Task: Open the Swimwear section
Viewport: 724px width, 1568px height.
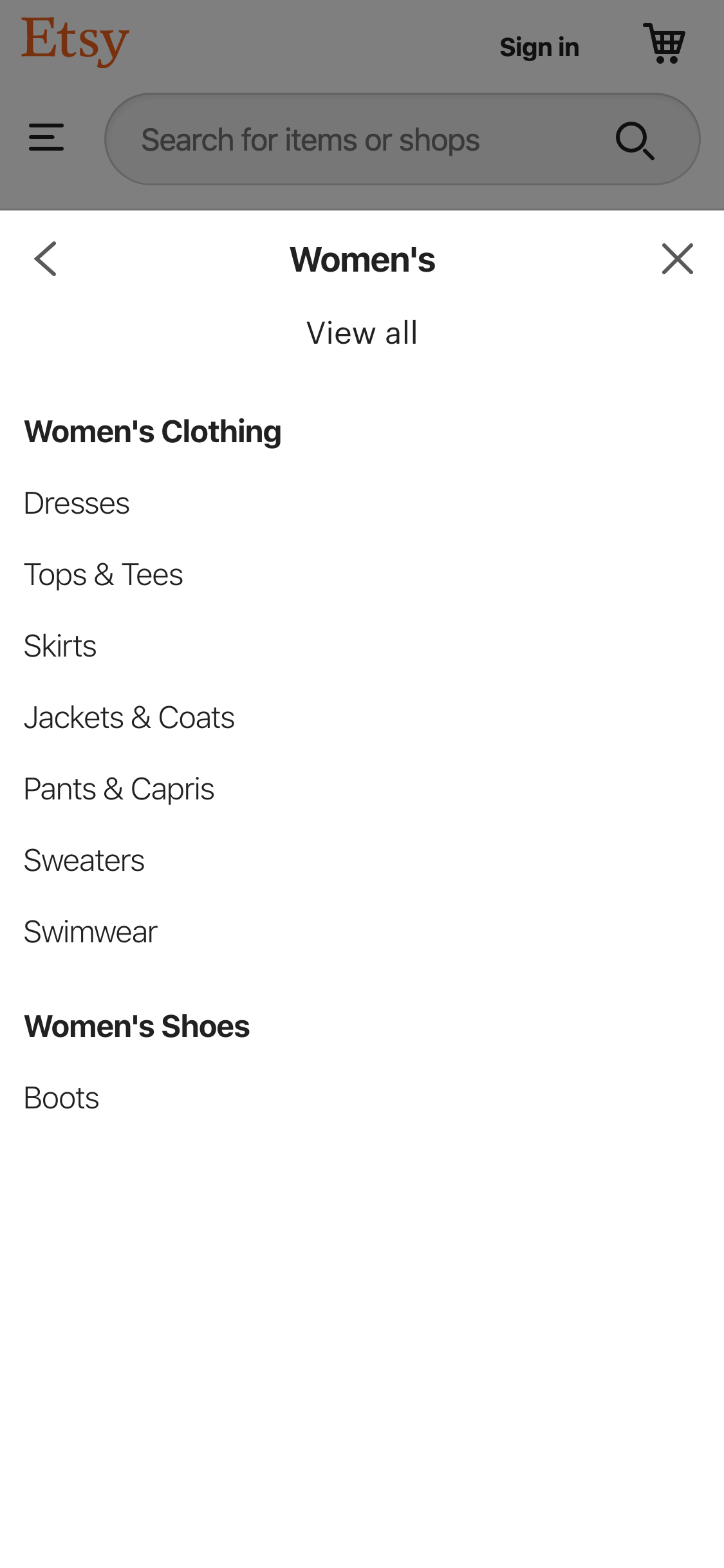Action: (89, 931)
